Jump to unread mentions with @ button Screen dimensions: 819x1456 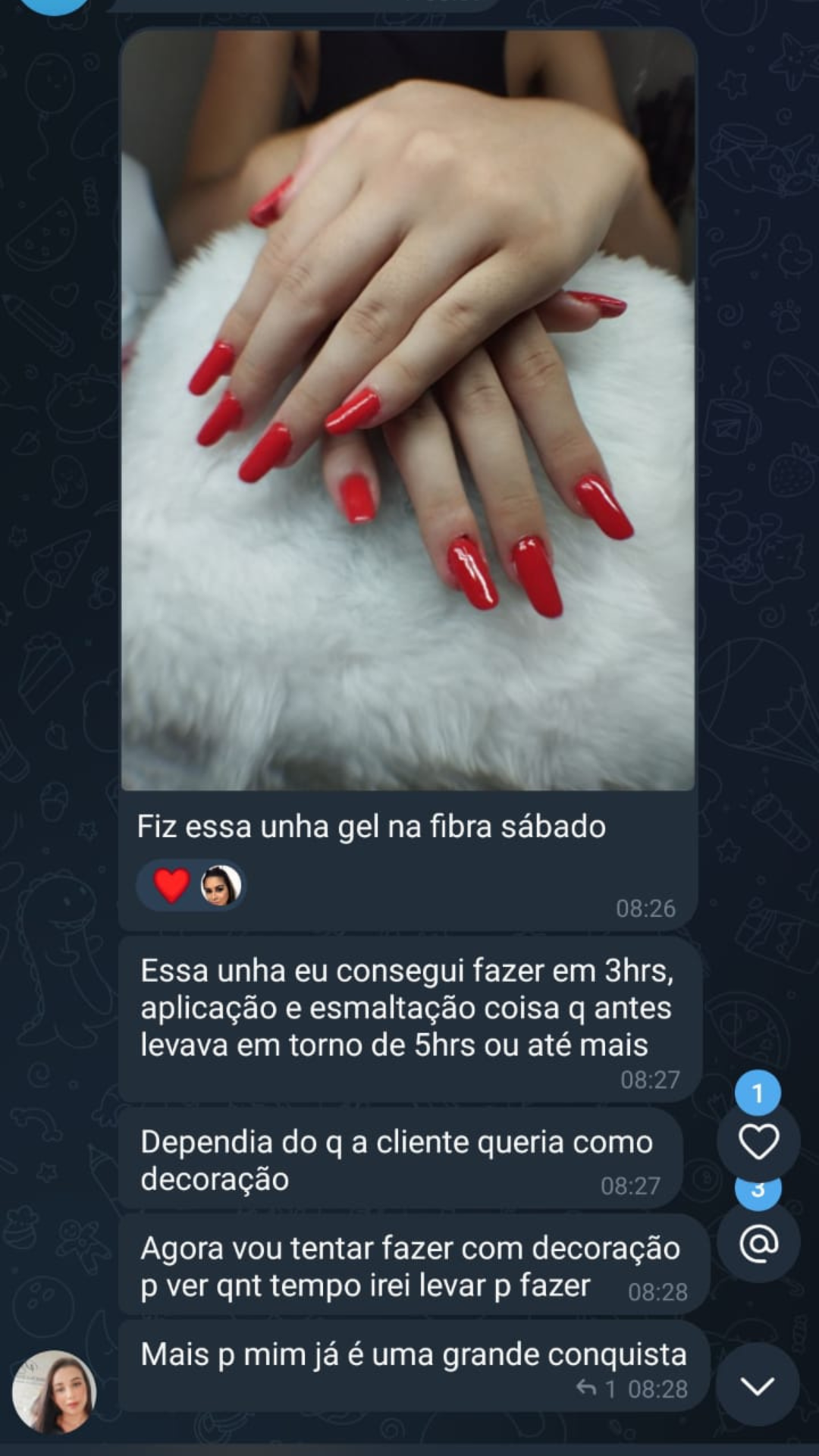758,1244
